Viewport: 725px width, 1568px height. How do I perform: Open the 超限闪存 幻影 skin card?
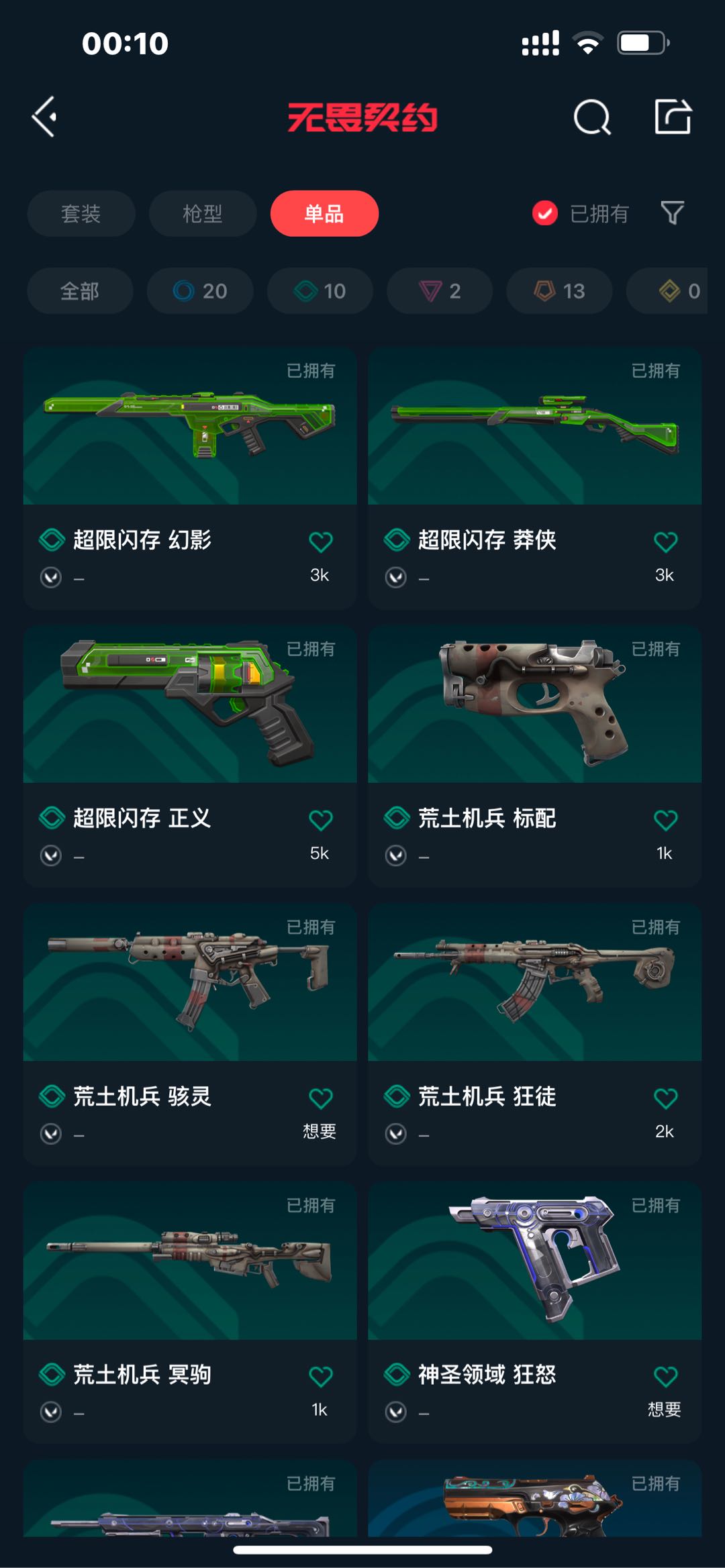[x=190, y=429]
